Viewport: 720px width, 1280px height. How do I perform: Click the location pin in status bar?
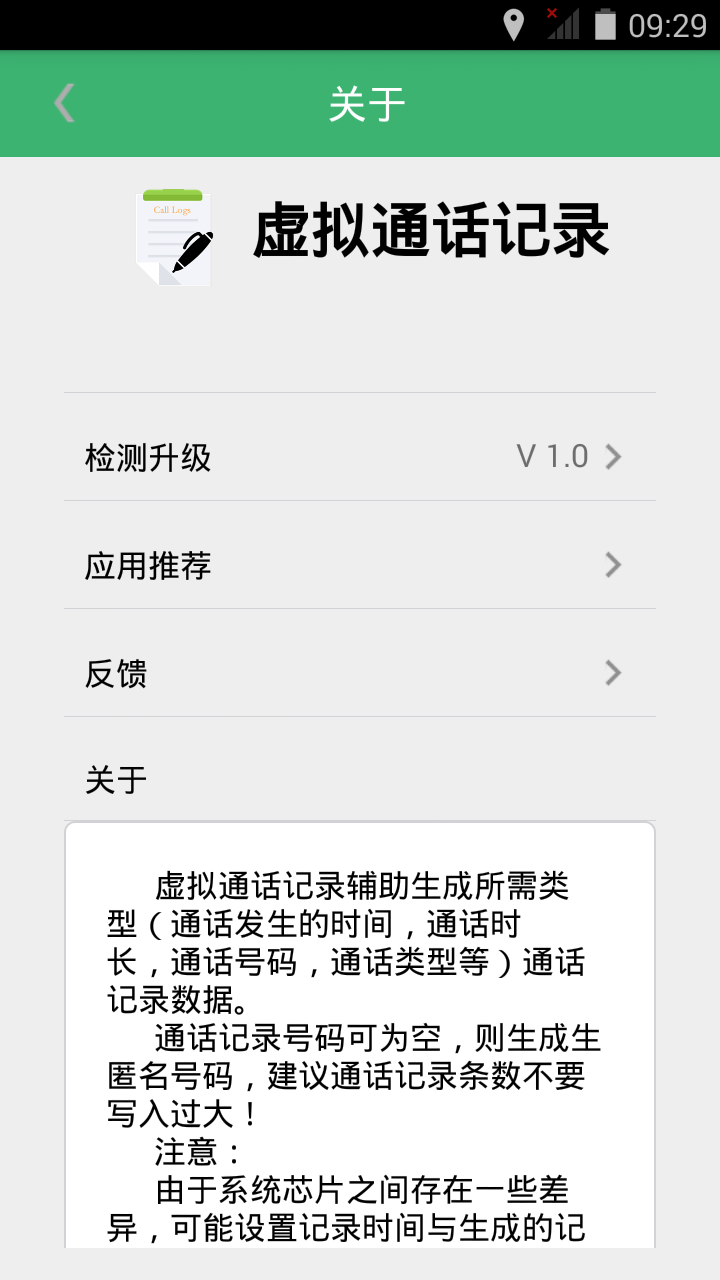pyautogui.click(x=515, y=21)
